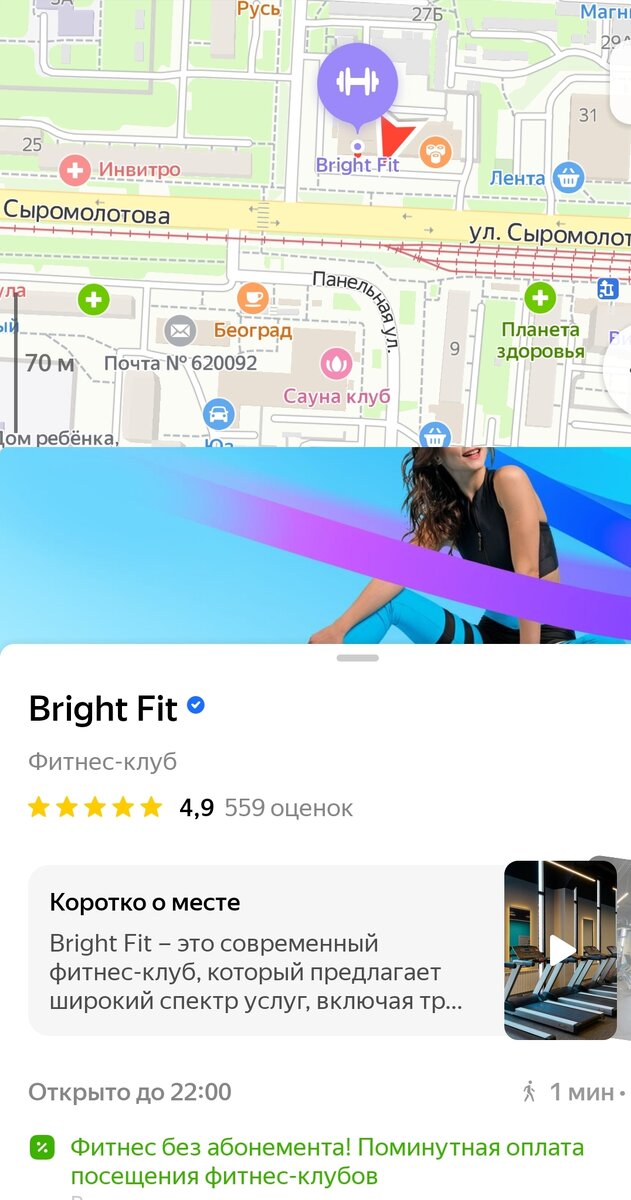Screen dimensions: 631x1200
Task: Open the 559 оценок ratings
Action: pos(288,808)
